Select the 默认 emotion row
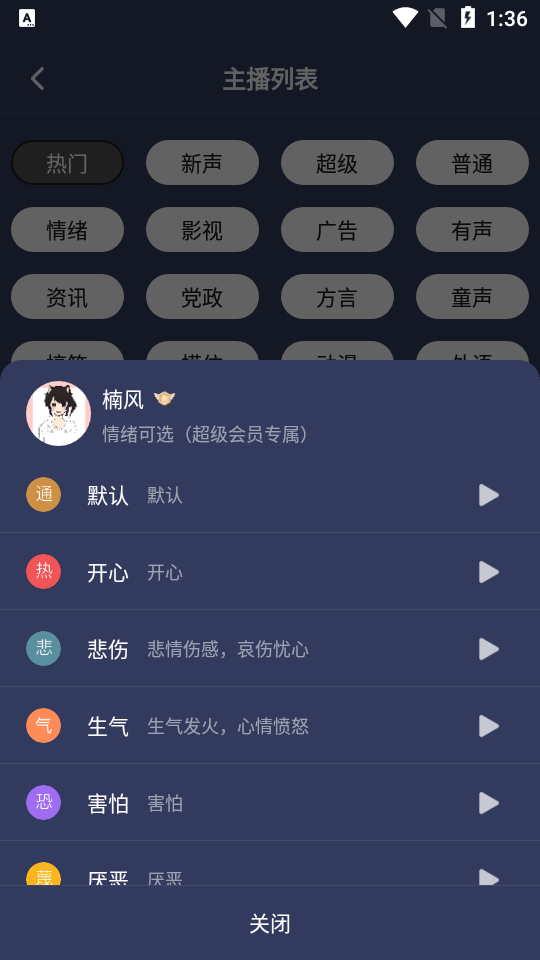 [270, 495]
